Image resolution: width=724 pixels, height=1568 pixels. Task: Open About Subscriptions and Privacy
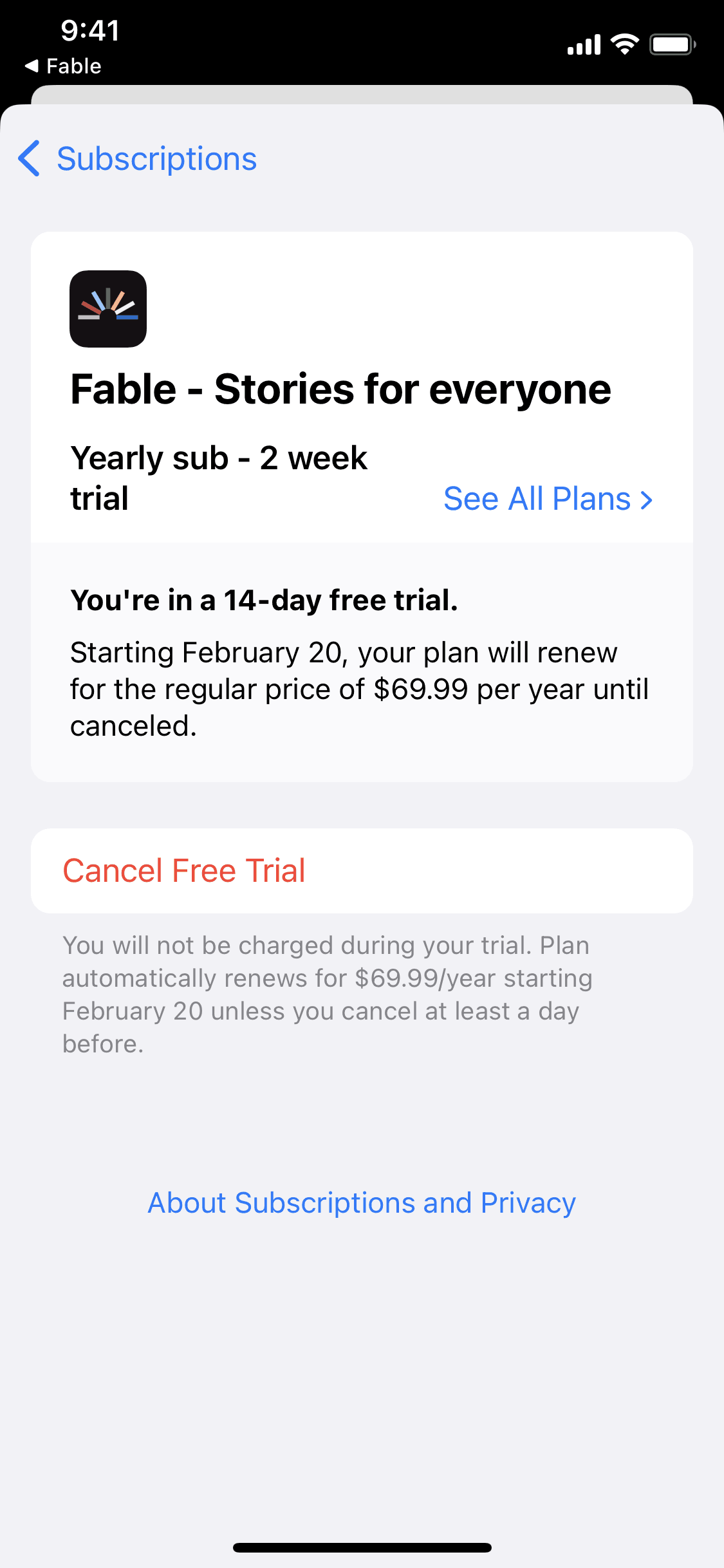362,1203
